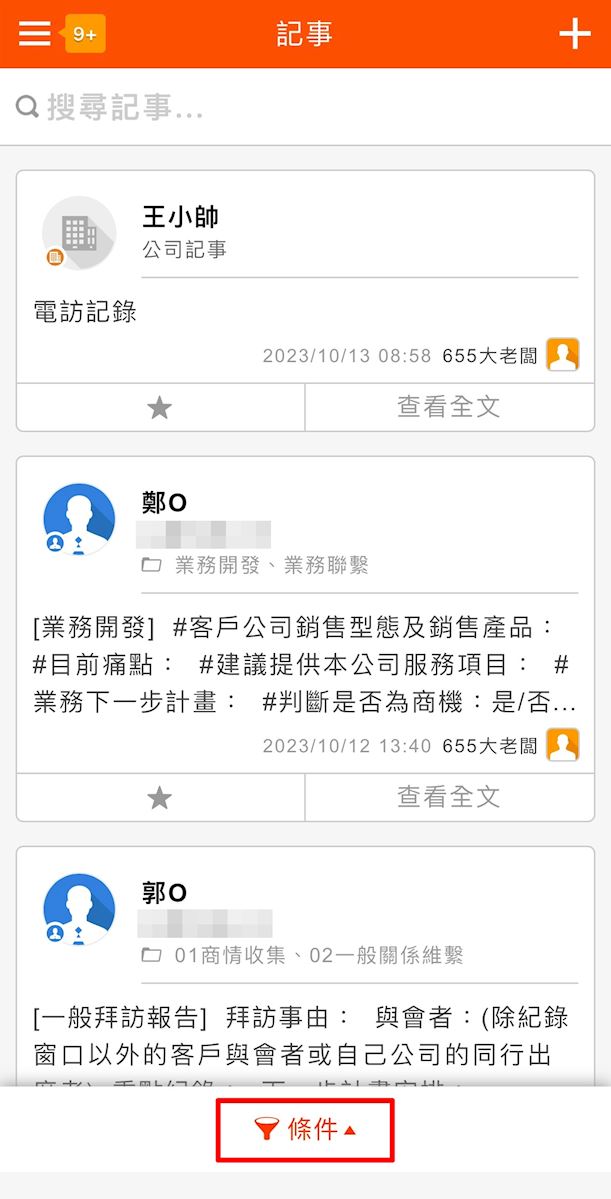Open the hamburger drawer menu

coord(35,34)
